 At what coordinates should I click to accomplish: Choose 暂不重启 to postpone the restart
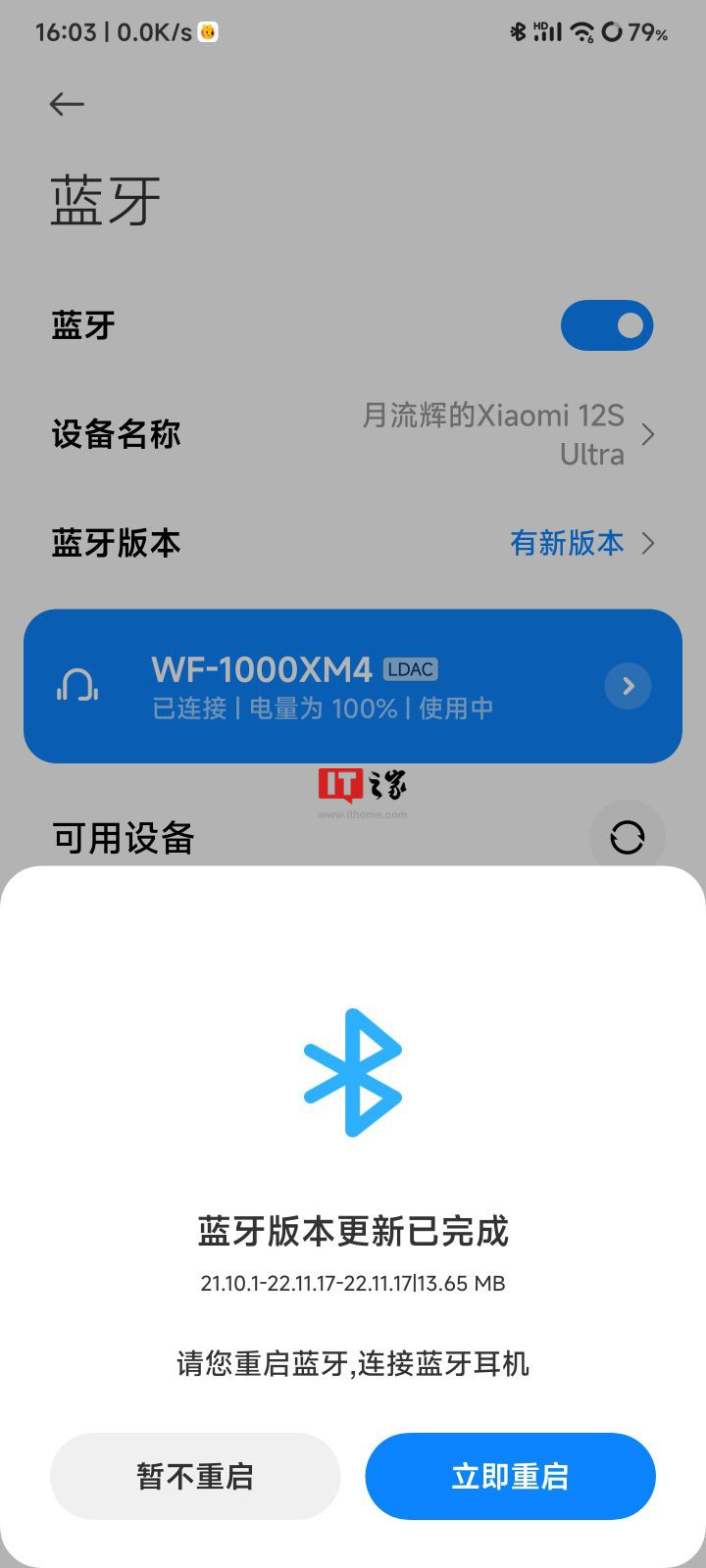pos(195,1476)
